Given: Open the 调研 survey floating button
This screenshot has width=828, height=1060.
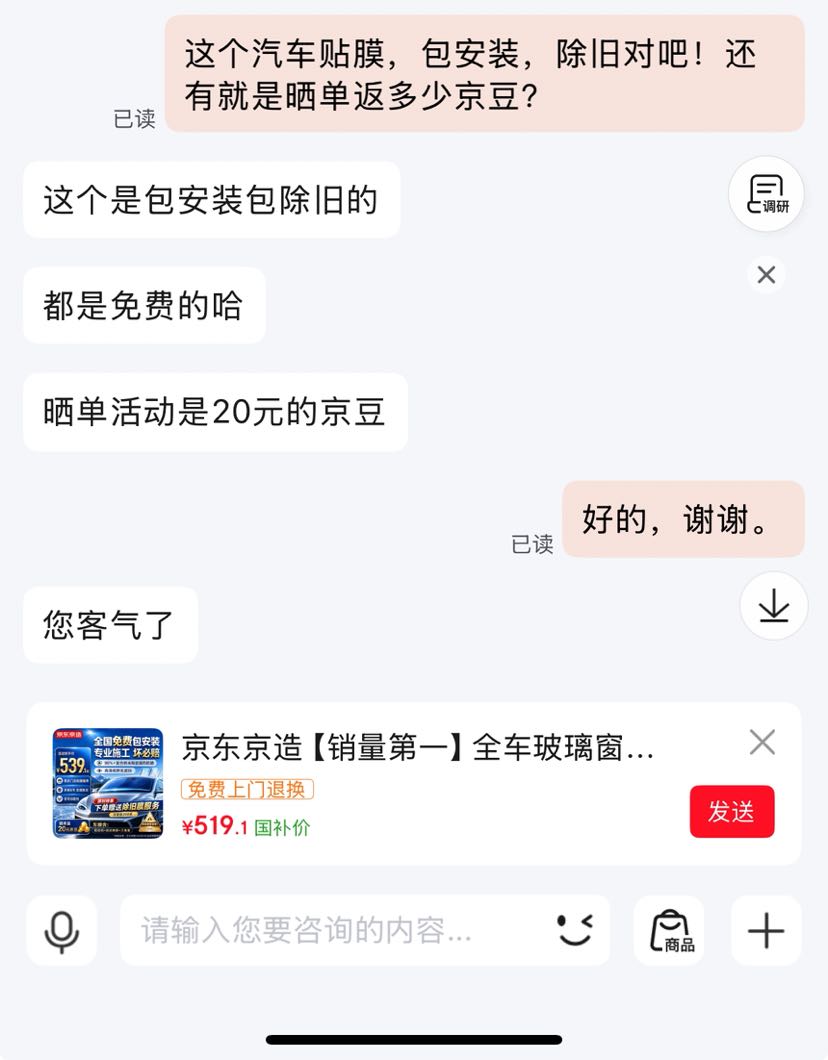Looking at the screenshot, I should pos(766,194).
